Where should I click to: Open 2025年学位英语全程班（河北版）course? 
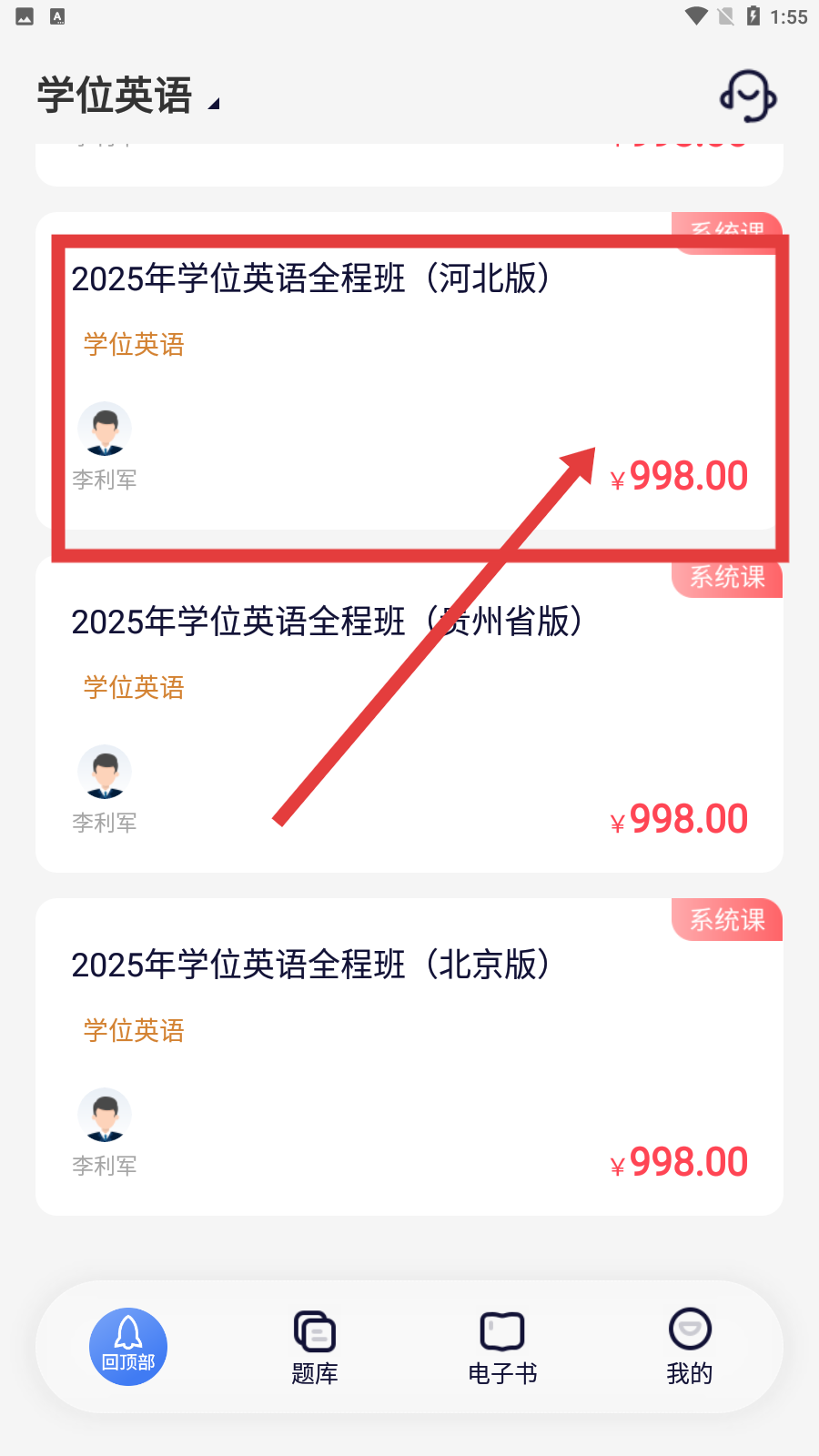point(310,279)
